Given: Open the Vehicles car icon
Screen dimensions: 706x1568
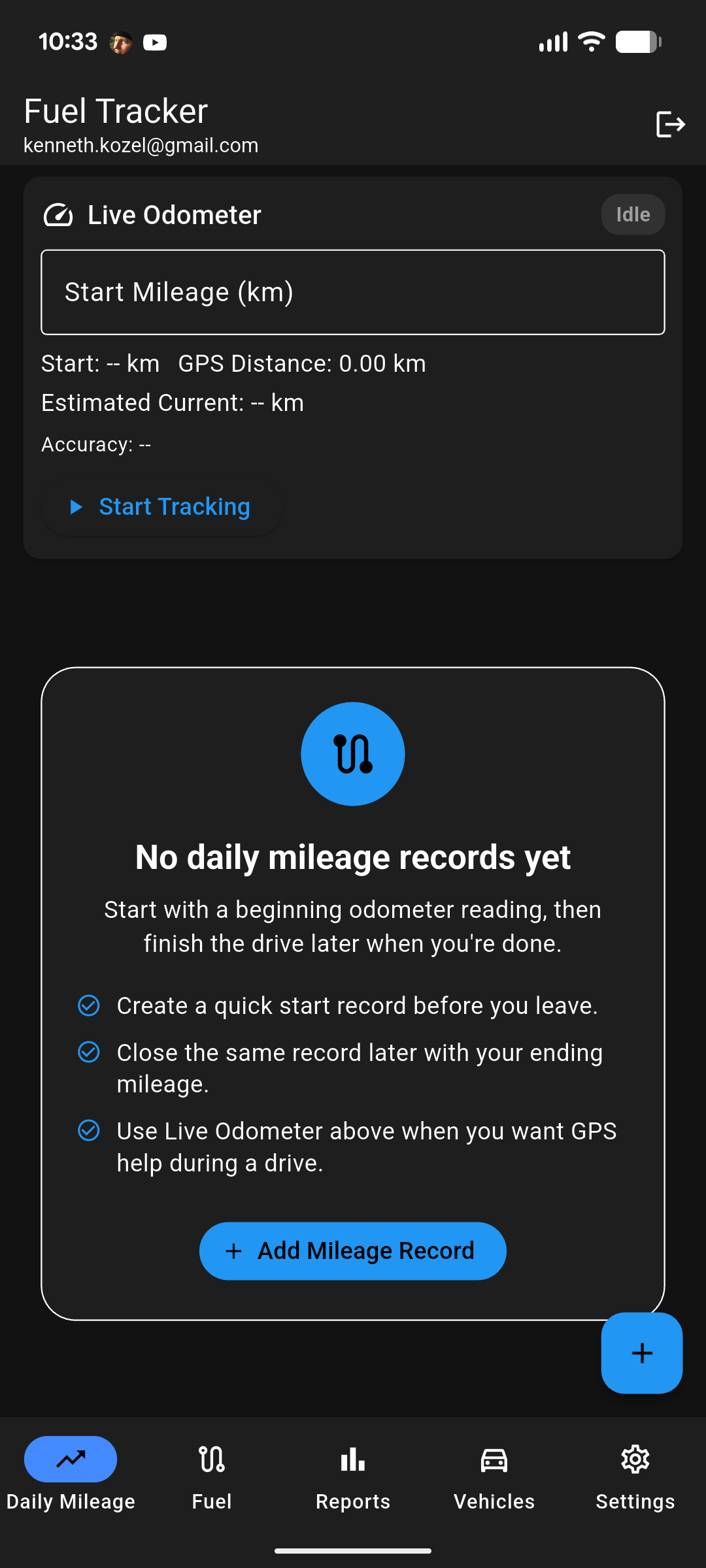Looking at the screenshot, I should click(x=494, y=1459).
